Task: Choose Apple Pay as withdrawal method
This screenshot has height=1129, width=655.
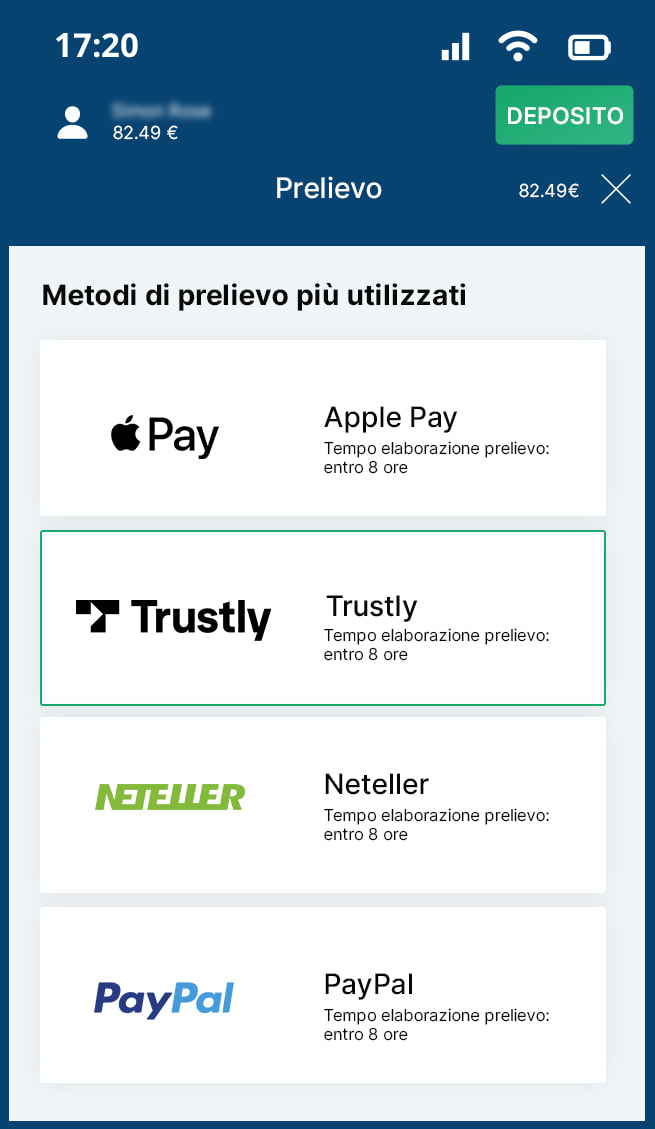Action: 322,428
